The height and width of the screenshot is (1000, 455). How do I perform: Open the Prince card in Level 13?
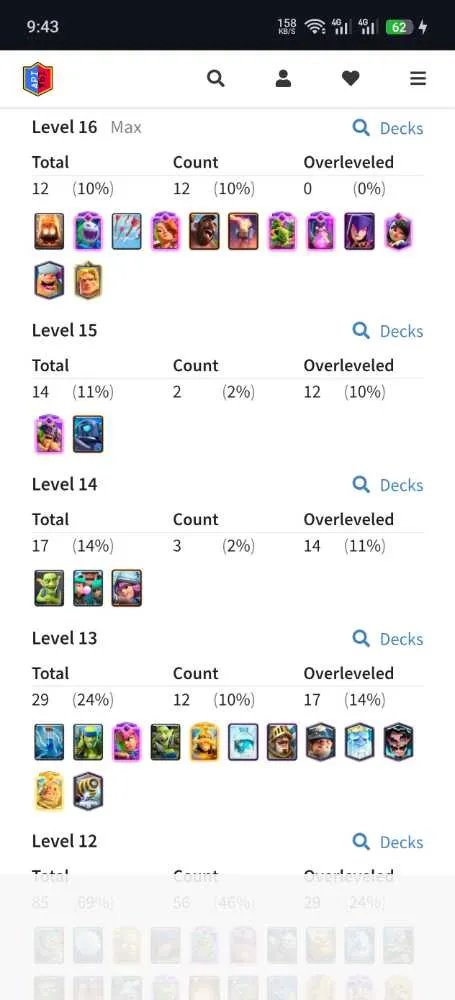282,742
